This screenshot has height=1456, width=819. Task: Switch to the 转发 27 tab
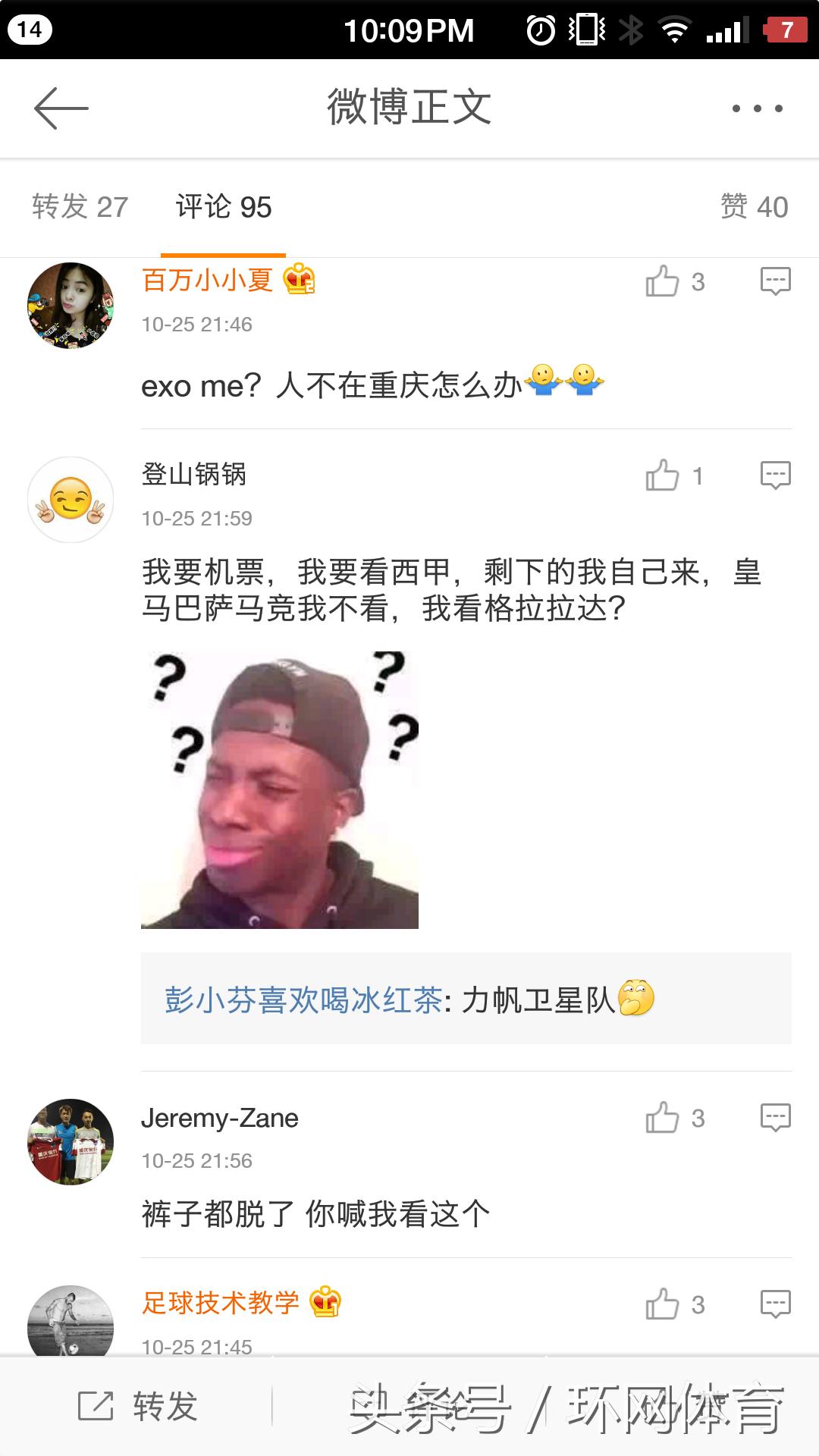click(80, 207)
